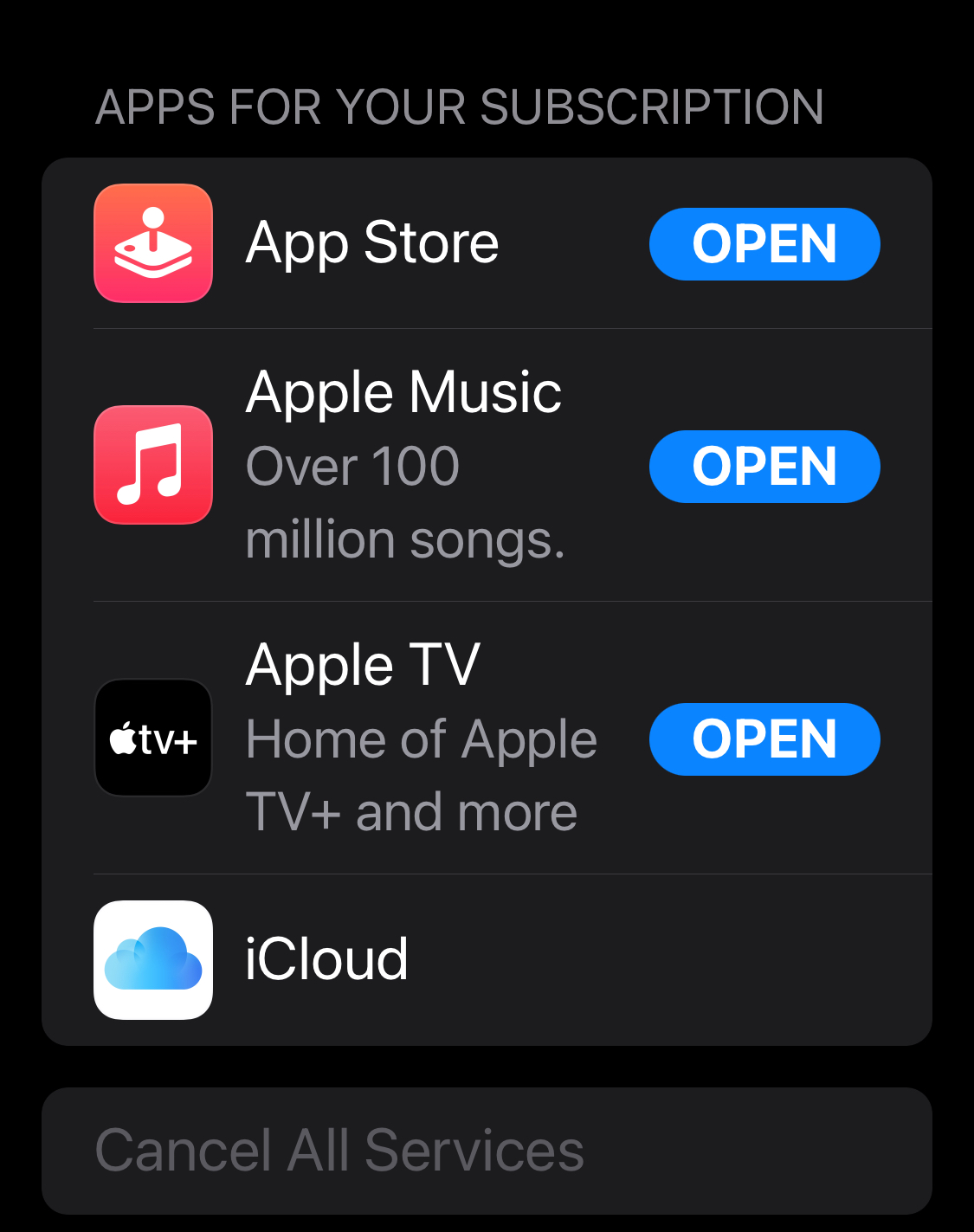Select the iCloud row
Viewport: 974px width, 1232px height.
point(485,959)
